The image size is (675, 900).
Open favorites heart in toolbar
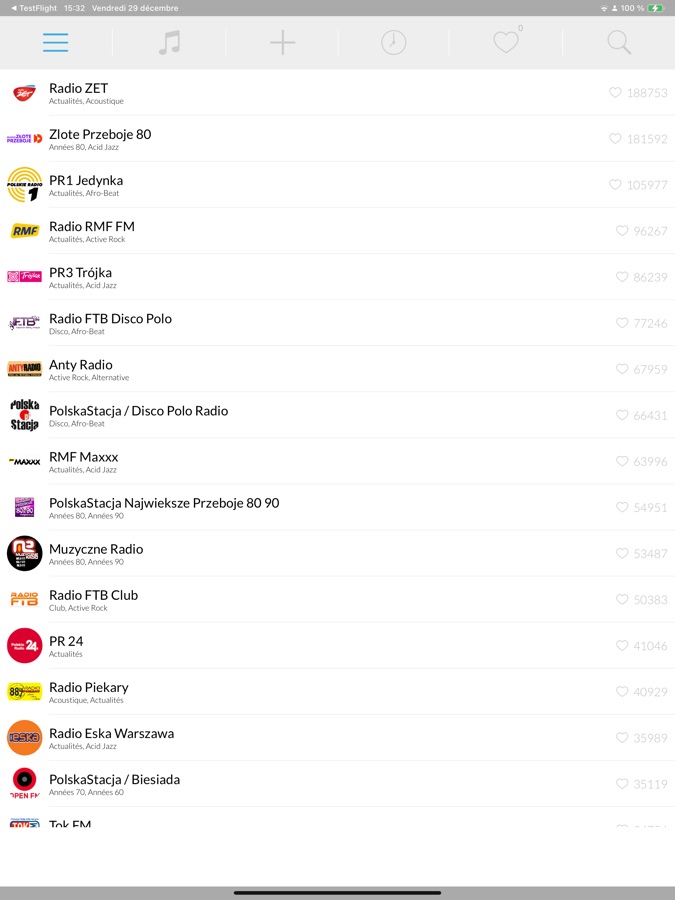[507, 43]
